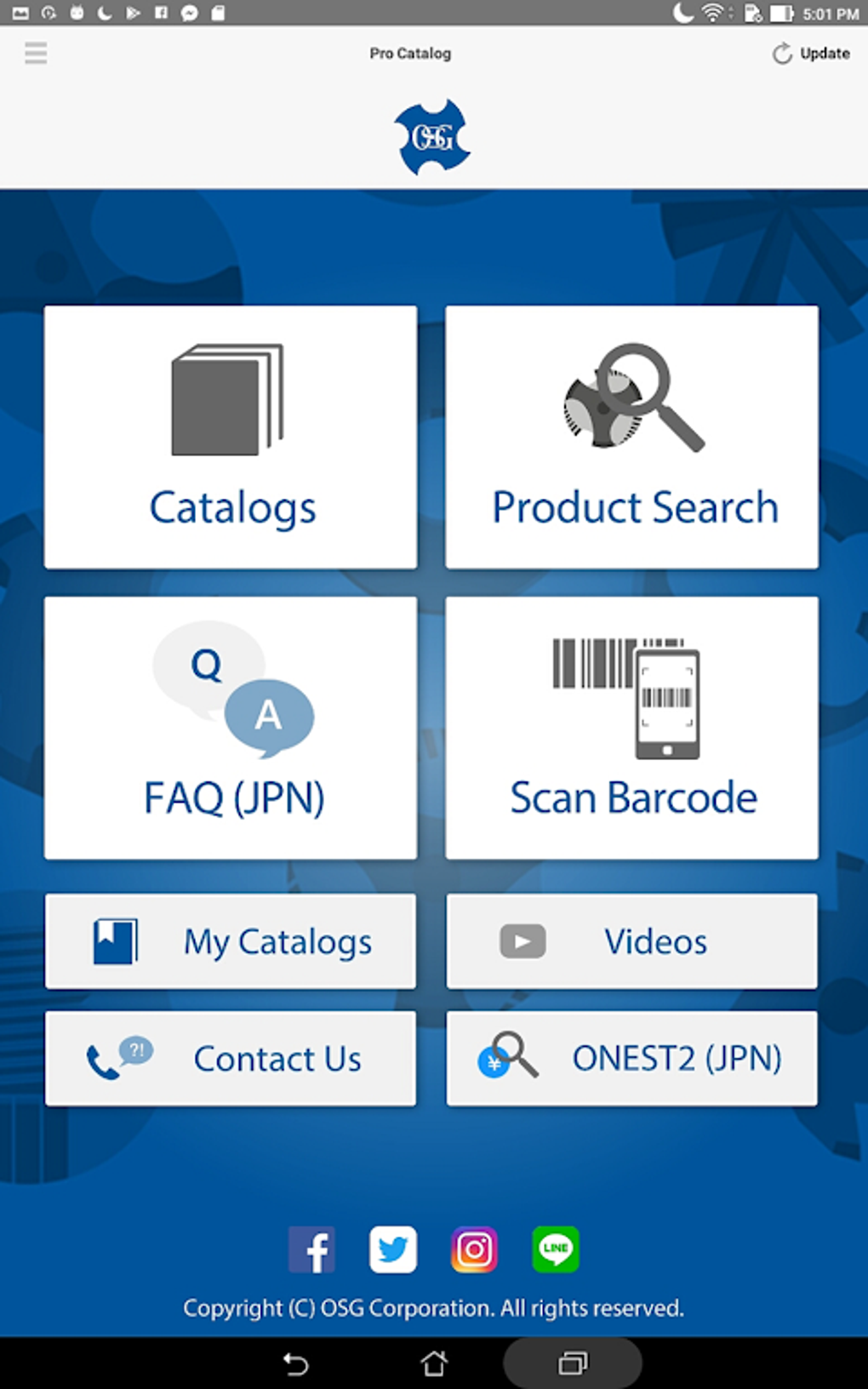Open the Instagram profile
This screenshot has height=1389, width=868.
[x=474, y=1249]
